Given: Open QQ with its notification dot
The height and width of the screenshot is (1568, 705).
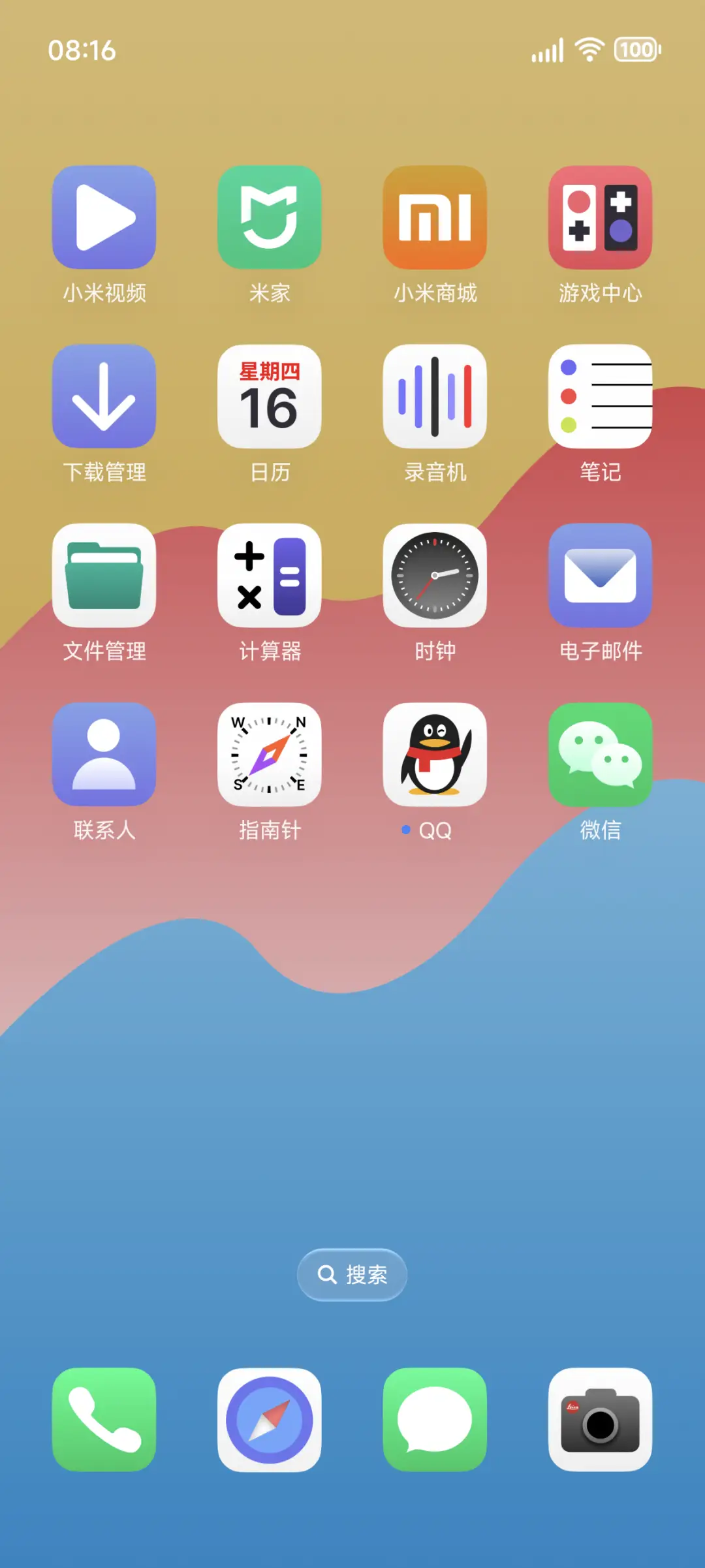Looking at the screenshot, I should [x=435, y=755].
